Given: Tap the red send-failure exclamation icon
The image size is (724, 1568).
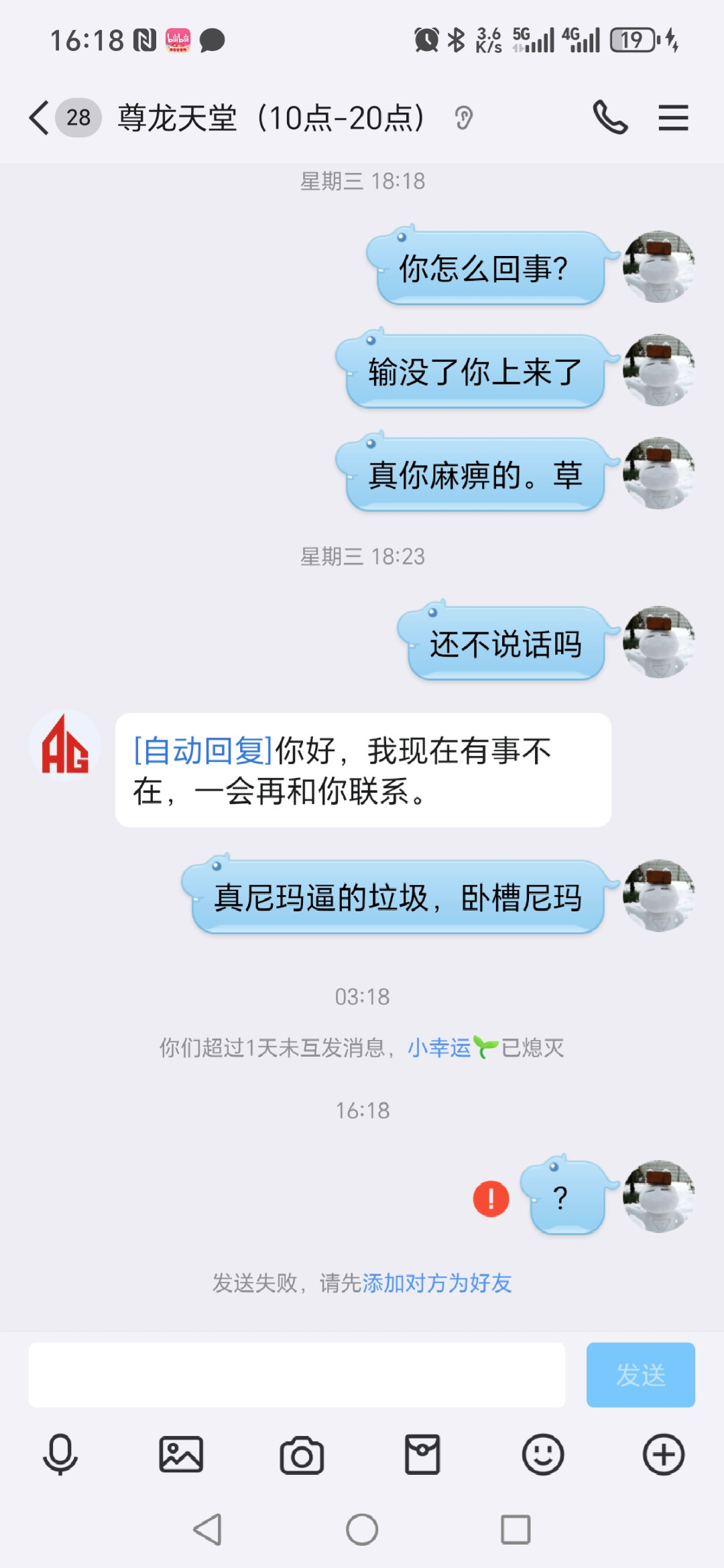Looking at the screenshot, I should pyautogui.click(x=491, y=1198).
